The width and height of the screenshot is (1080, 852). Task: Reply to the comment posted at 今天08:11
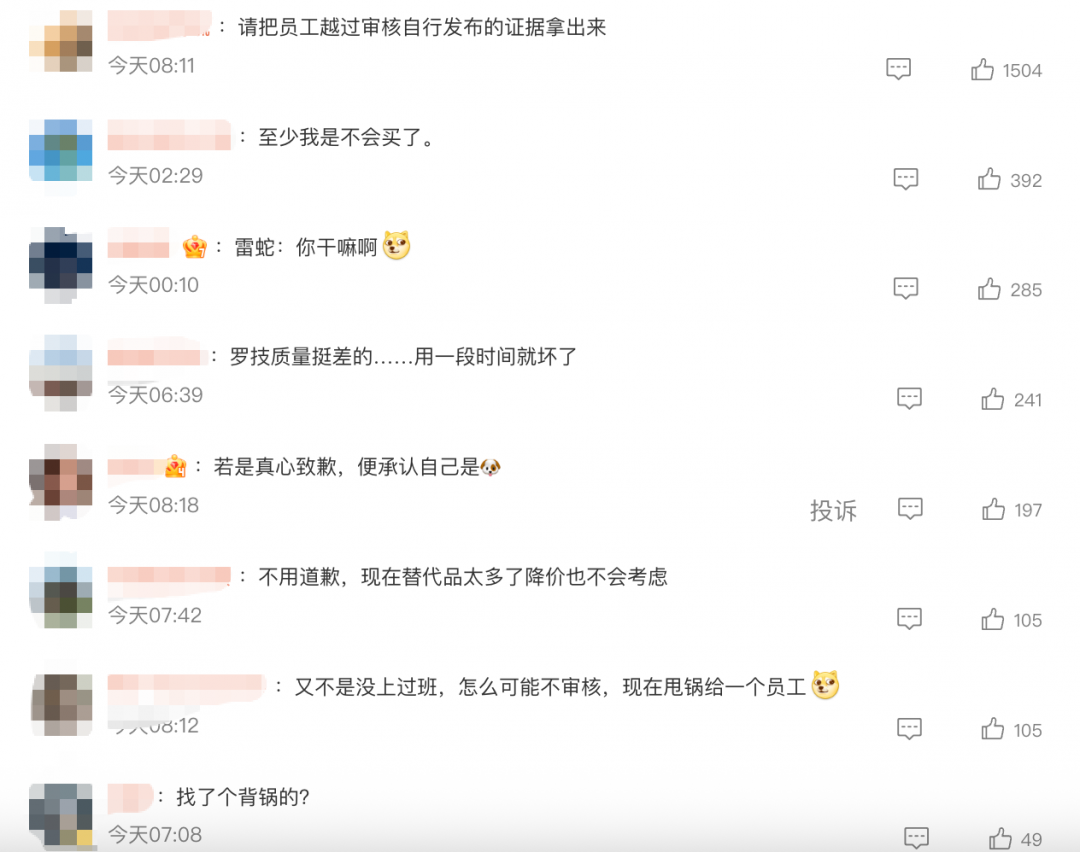[x=898, y=69]
